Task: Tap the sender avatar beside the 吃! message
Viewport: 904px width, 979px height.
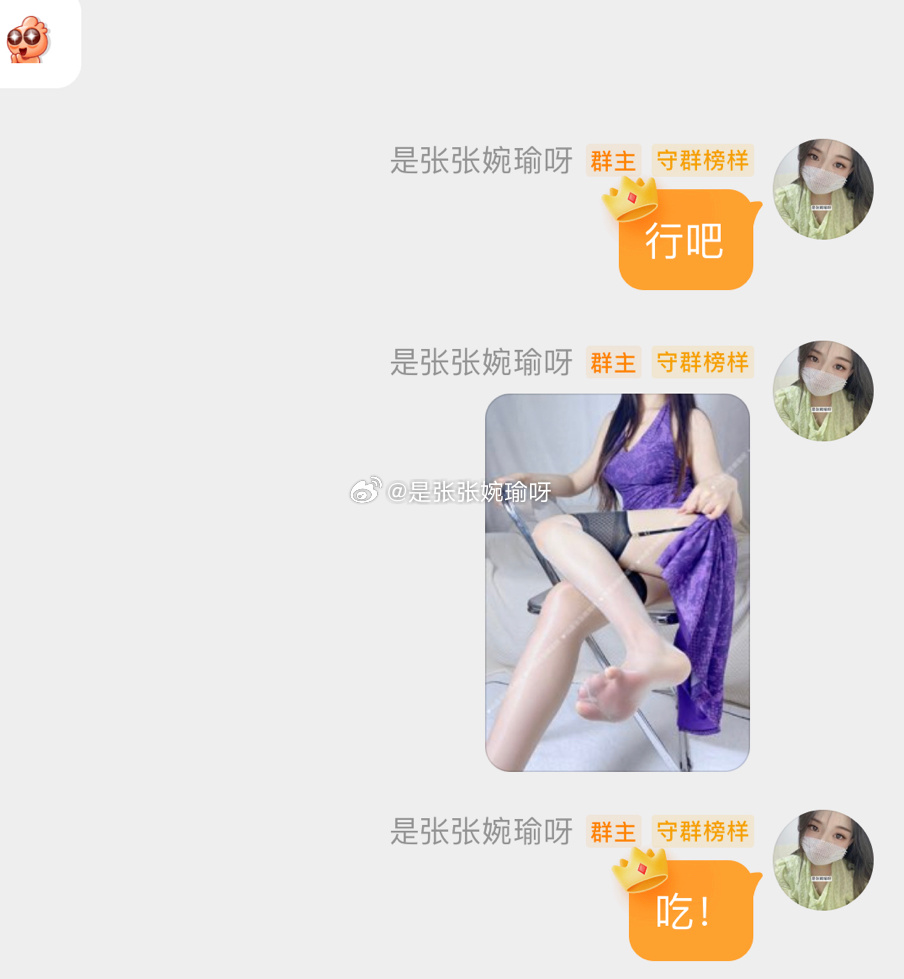Action: coord(823,860)
